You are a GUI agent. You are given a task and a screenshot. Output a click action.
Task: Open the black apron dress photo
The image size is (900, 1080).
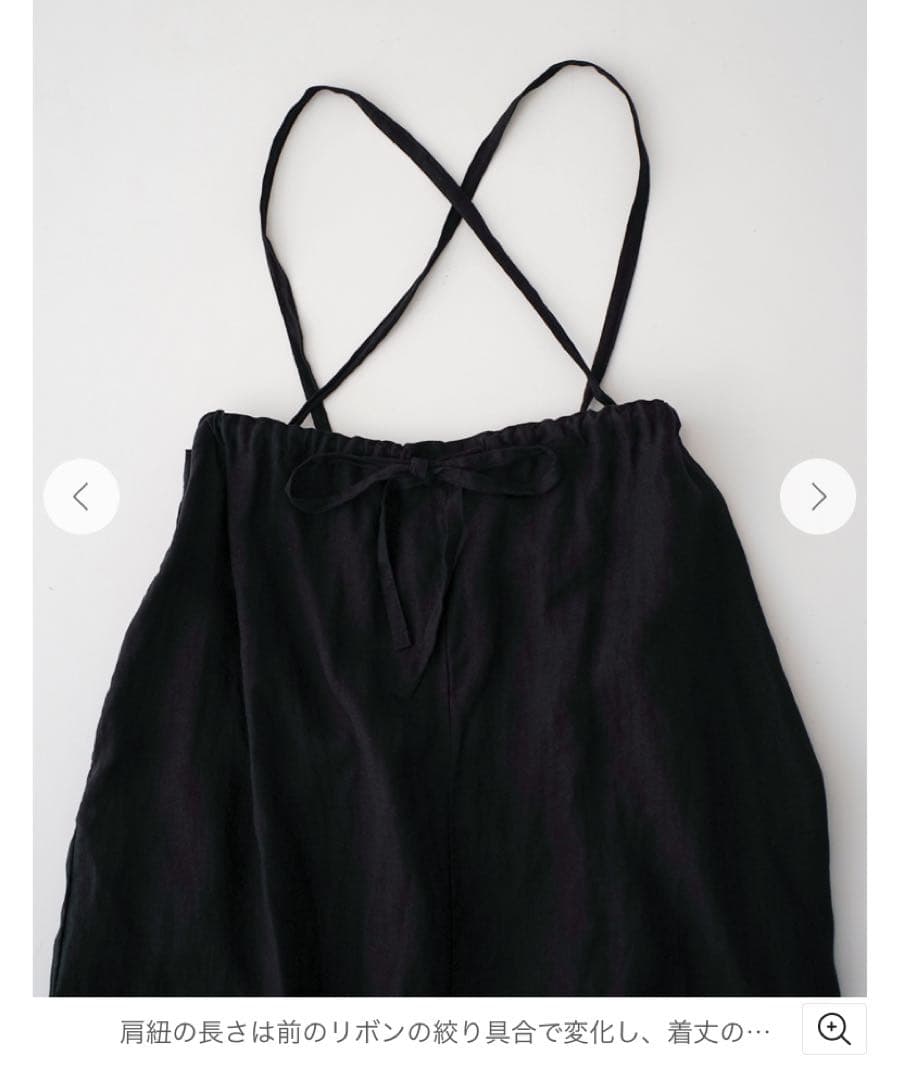point(450,650)
